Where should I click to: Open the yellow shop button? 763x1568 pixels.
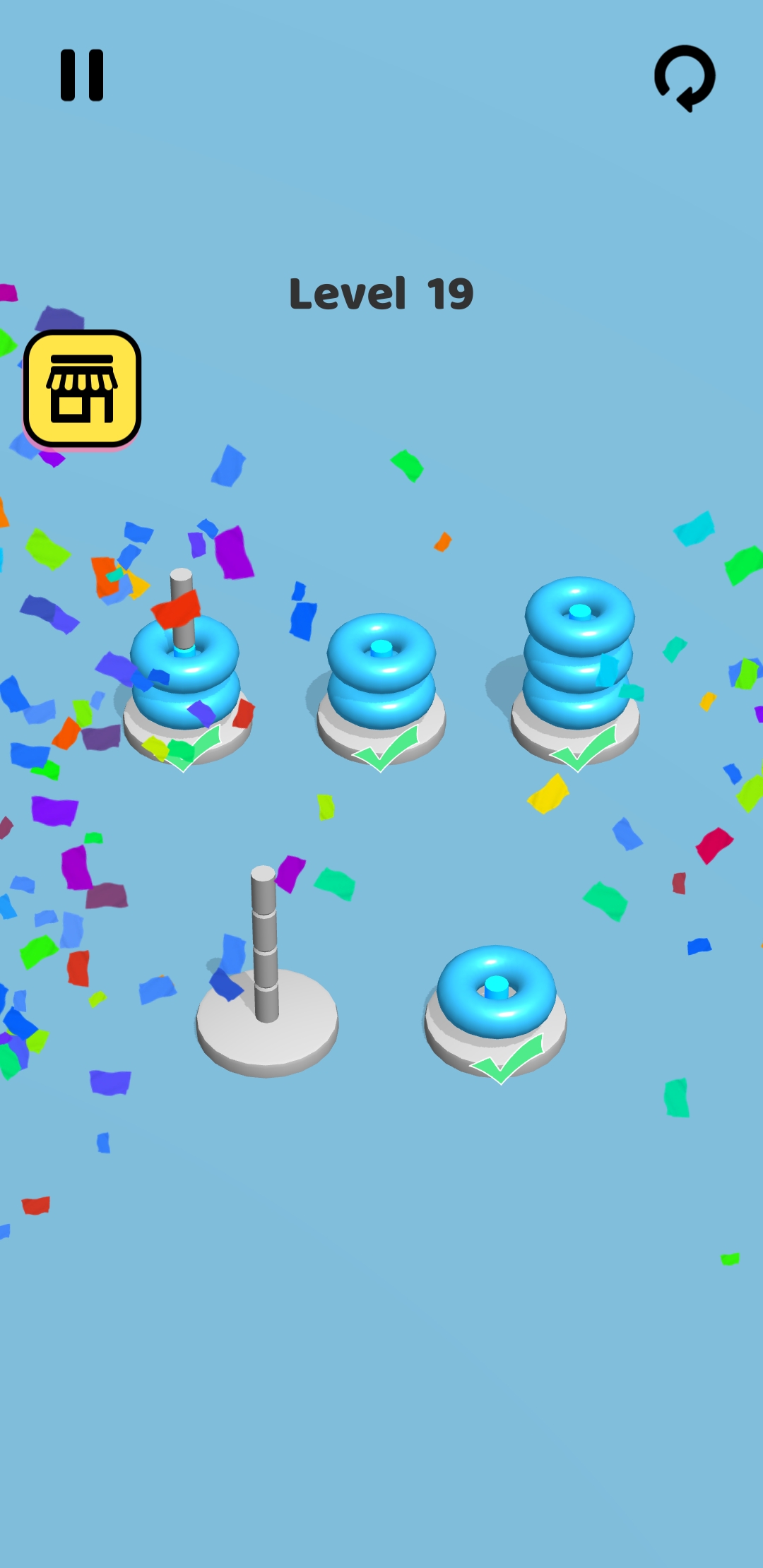(x=83, y=388)
